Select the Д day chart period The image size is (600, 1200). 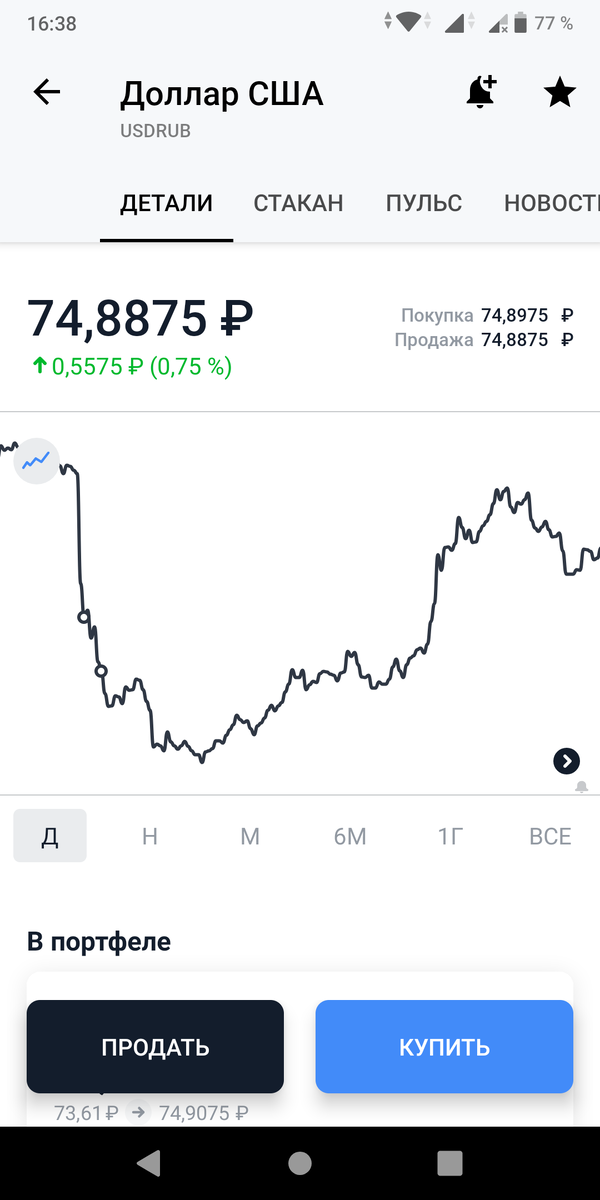[50, 836]
